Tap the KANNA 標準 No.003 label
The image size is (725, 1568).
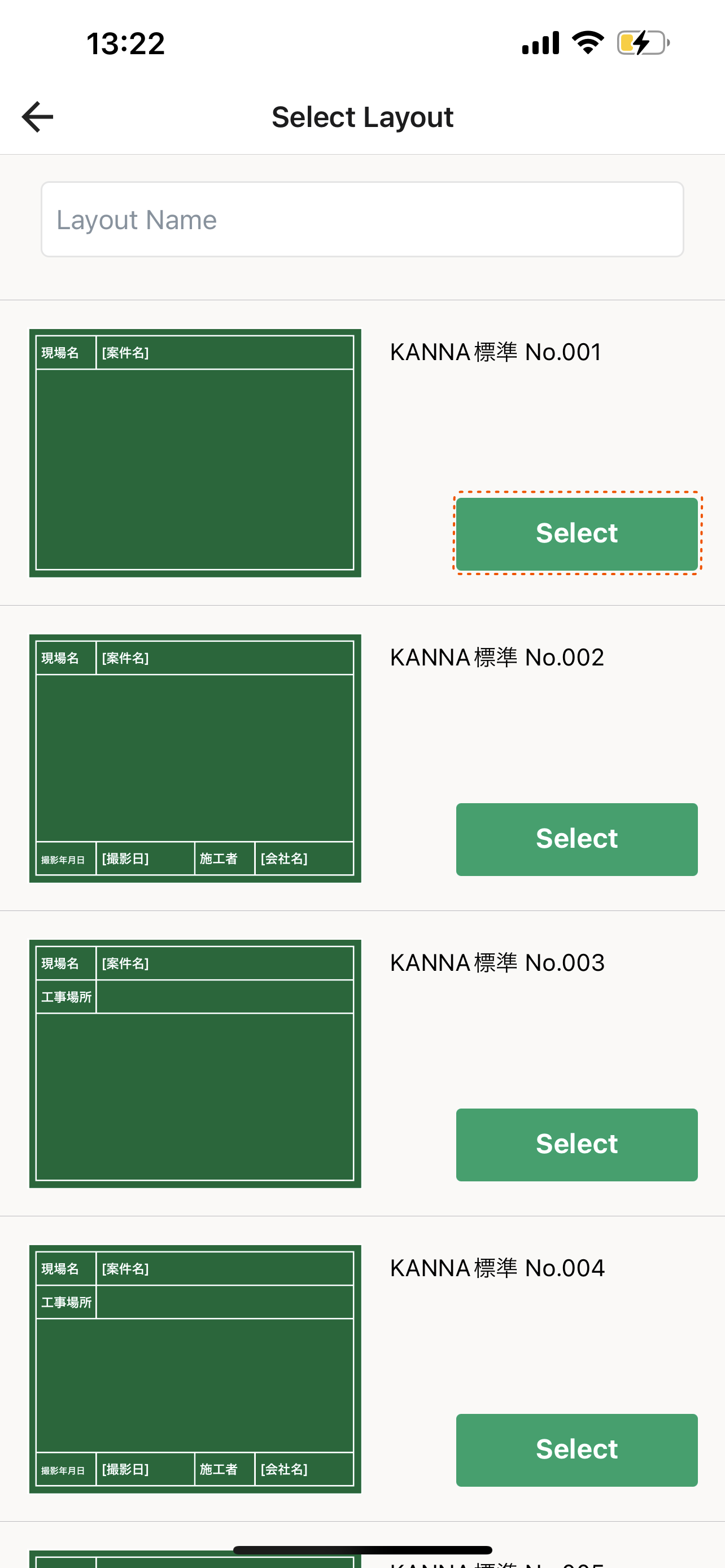(x=497, y=963)
